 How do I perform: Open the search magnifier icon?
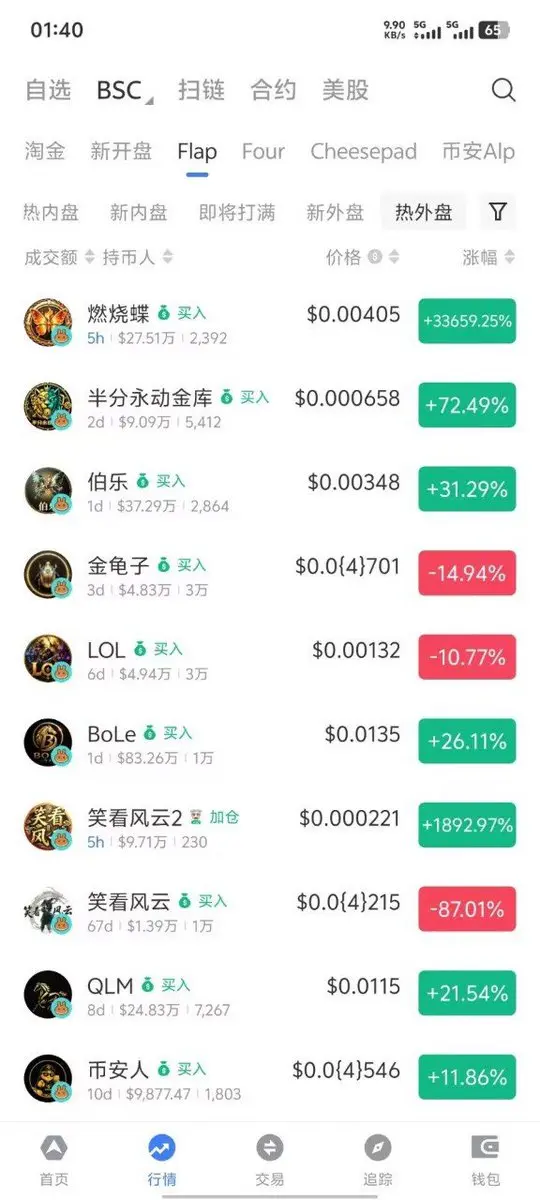[504, 90]
